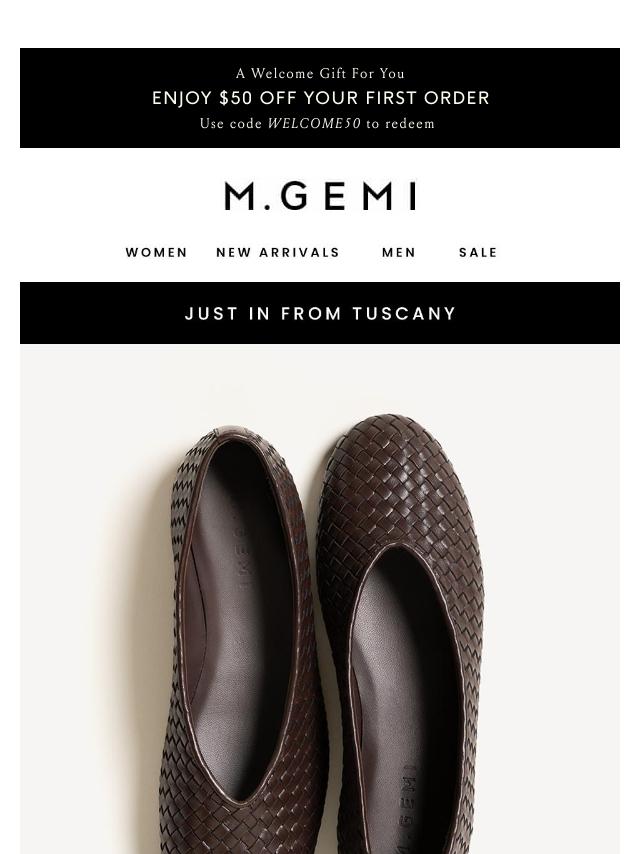Tap the M.Gemi logo

click(x=320, y=196)
